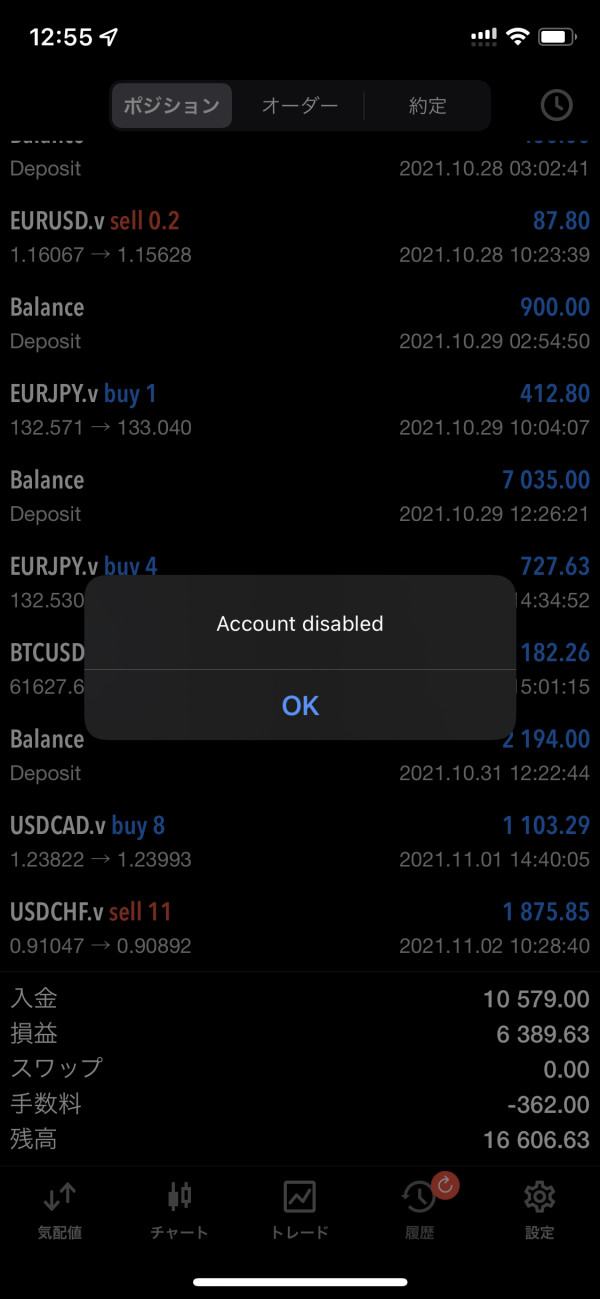Open the EURUSD.v sell 0.2 entry
The image size is (600, 1299).
click(300, 237)
